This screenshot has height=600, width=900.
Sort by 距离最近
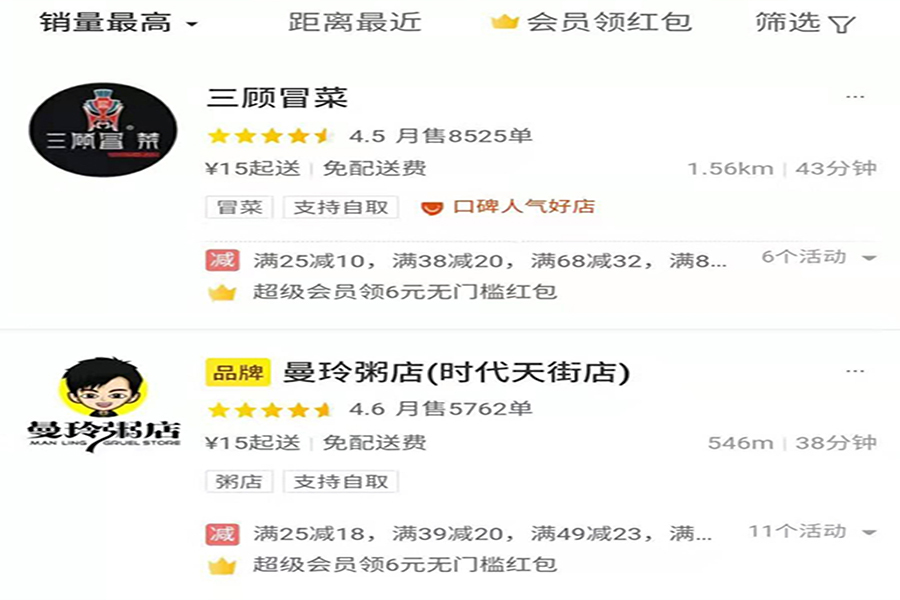click(354, 22)
